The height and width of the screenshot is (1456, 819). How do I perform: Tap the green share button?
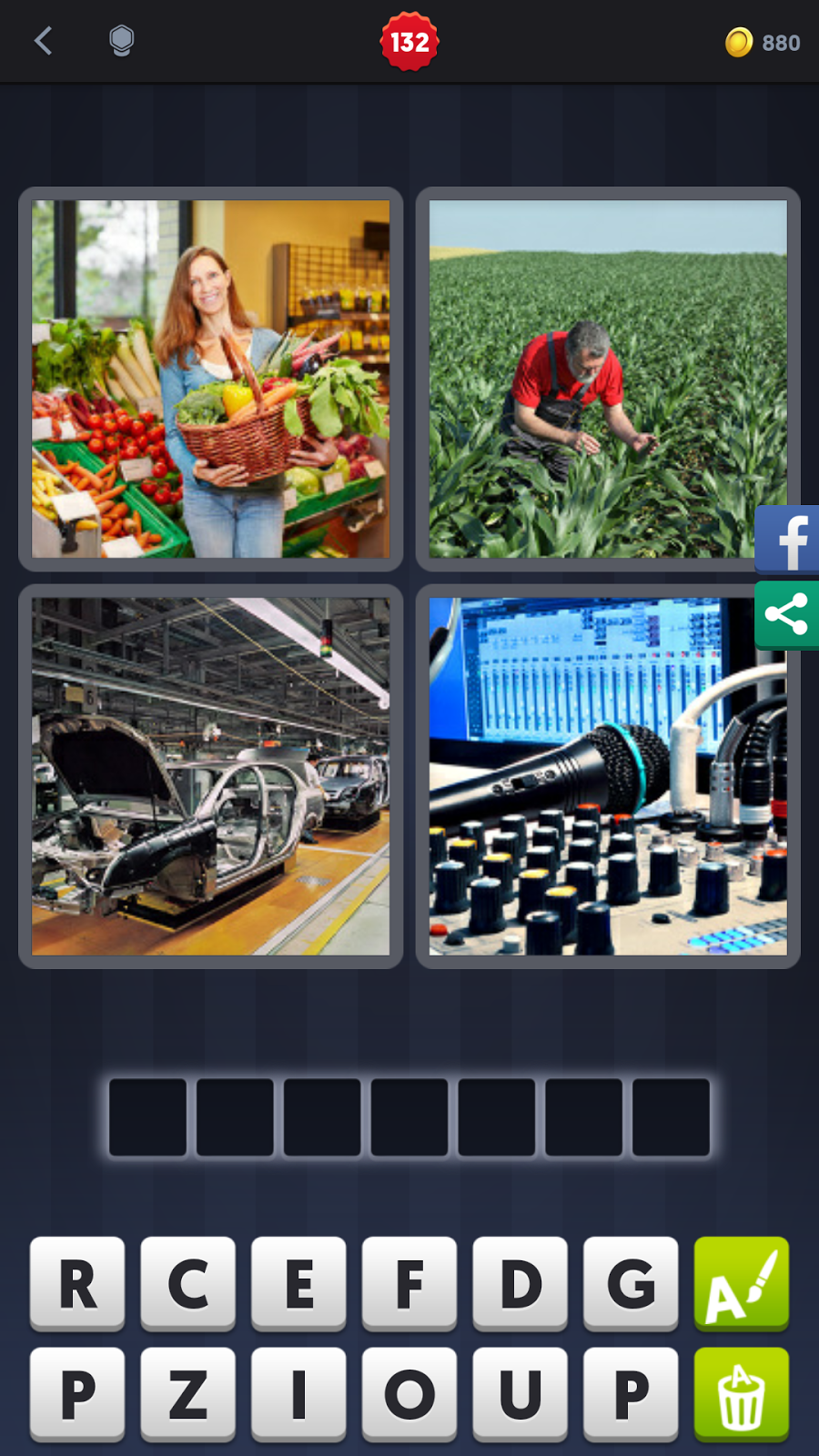tap(788, 614)
